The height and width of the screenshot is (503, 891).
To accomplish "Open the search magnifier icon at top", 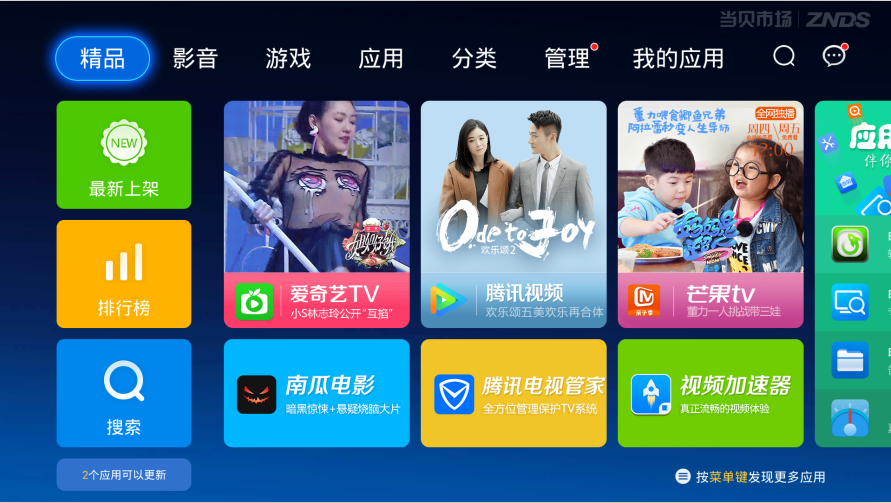I will coord(784,56).
